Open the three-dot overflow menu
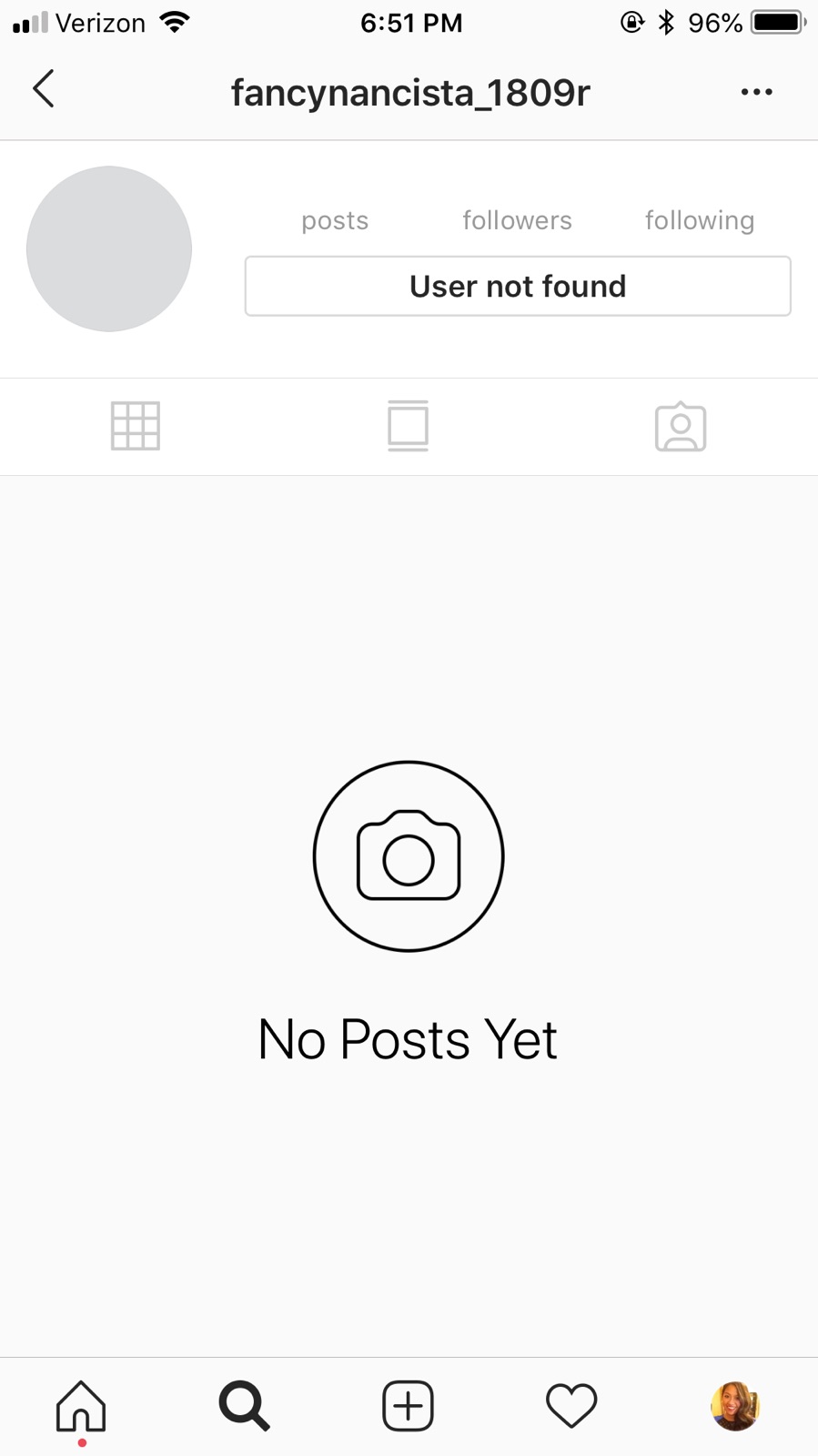The image size is (818, 1456). (756, 92)
